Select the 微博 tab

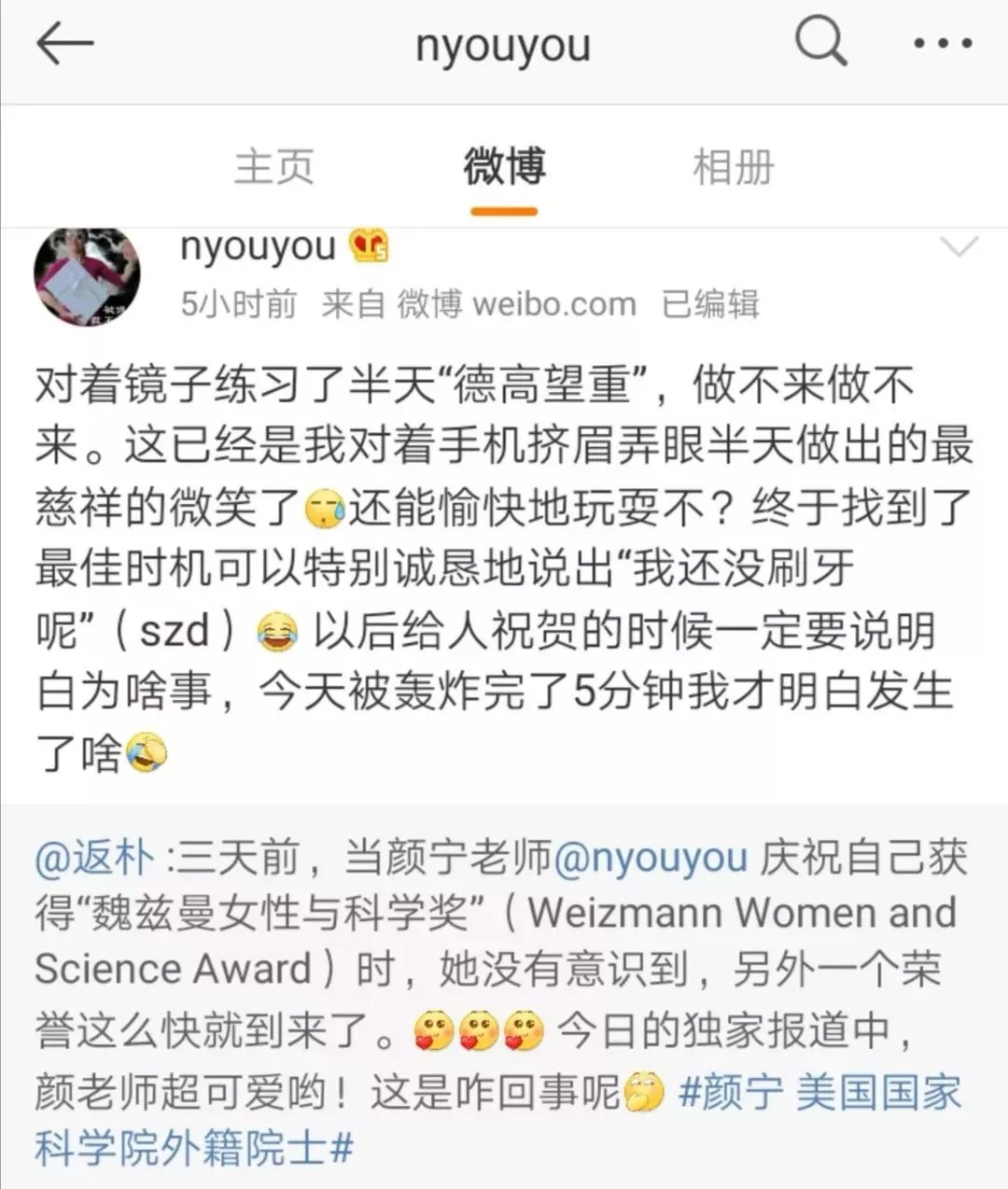pyautogui.click(x=504, y=167)
